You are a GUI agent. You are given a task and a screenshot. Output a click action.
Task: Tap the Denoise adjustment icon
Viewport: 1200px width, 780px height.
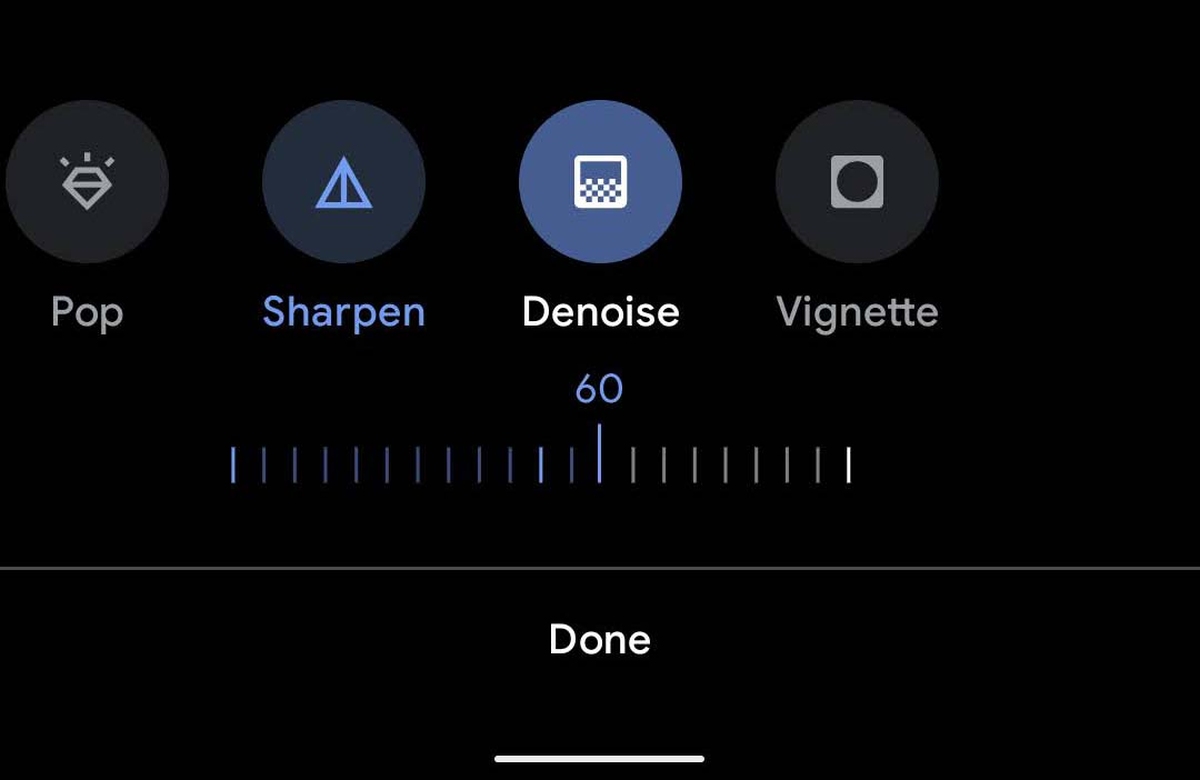[600, 182]
